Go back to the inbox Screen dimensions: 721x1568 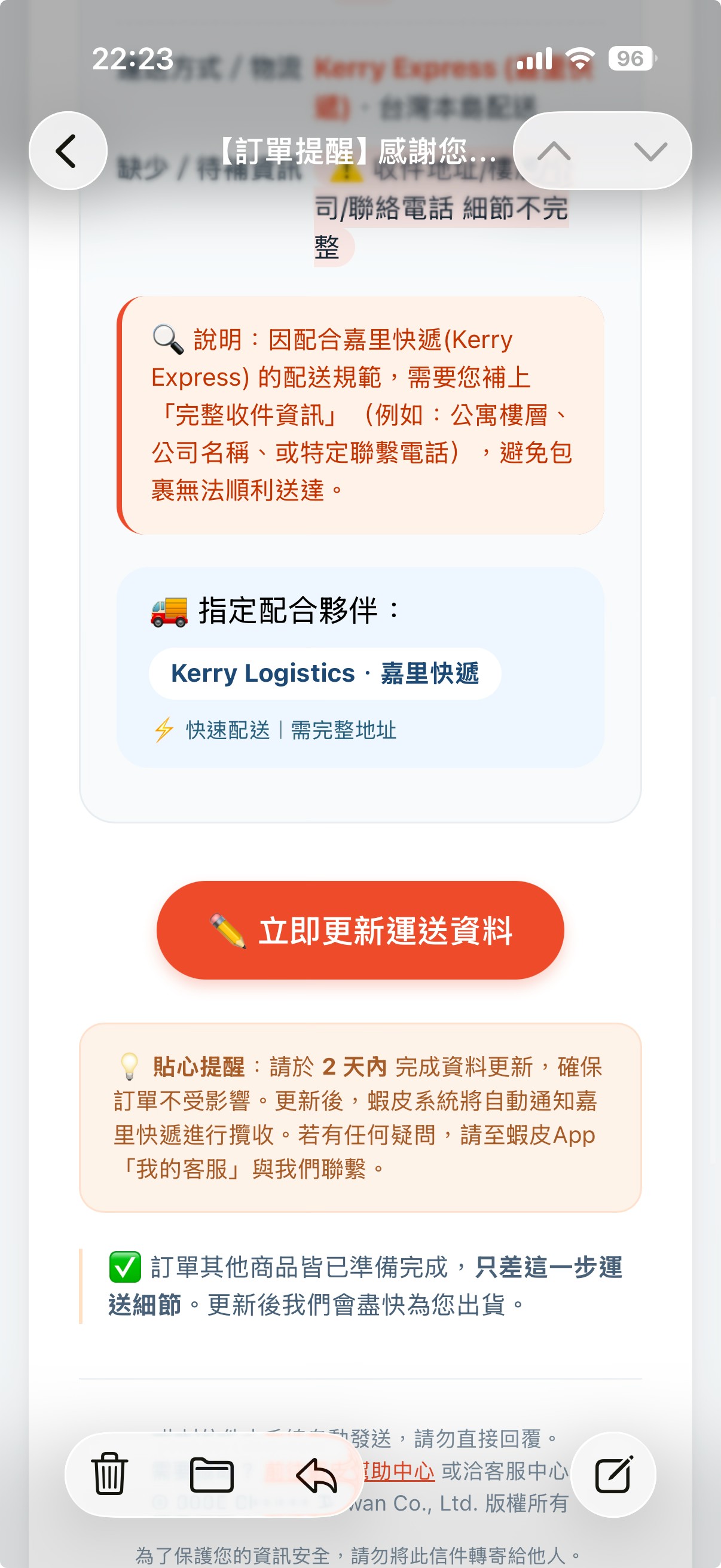(67, 151)
